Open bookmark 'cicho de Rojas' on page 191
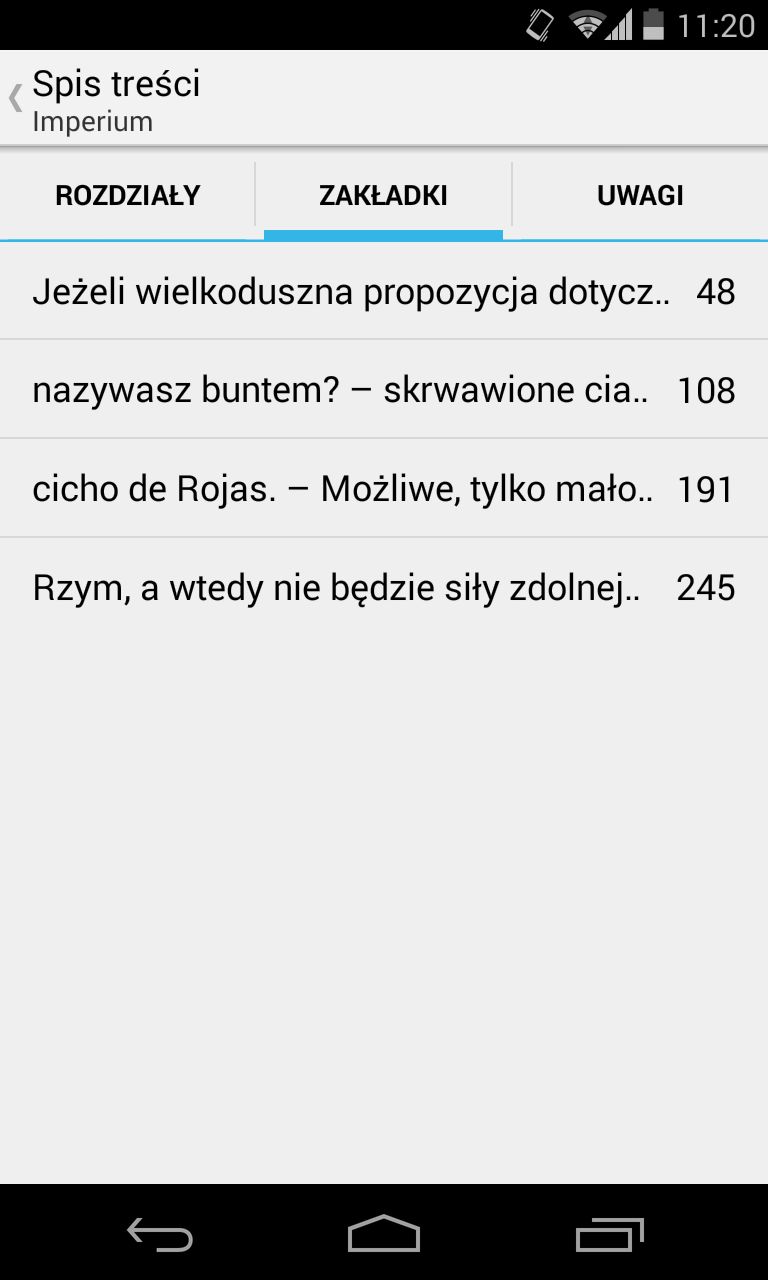This screenshot has height=1280, width=768. point(384,488)
